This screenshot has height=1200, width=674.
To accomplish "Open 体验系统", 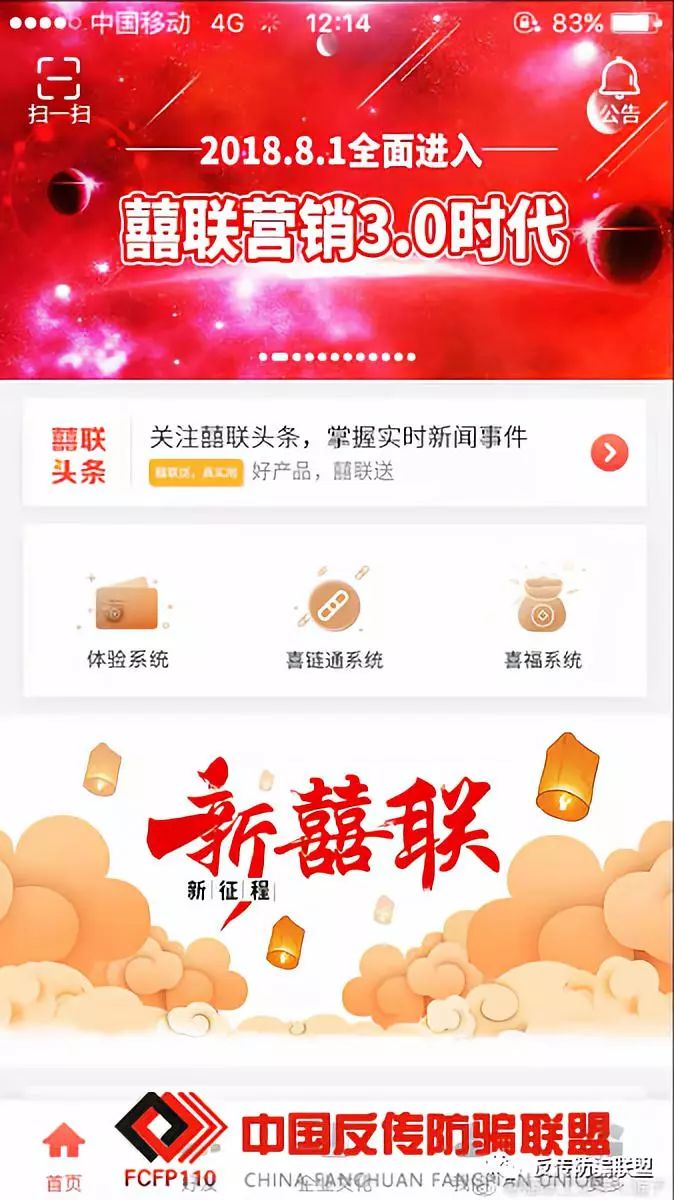I will (x=127, y=622).
